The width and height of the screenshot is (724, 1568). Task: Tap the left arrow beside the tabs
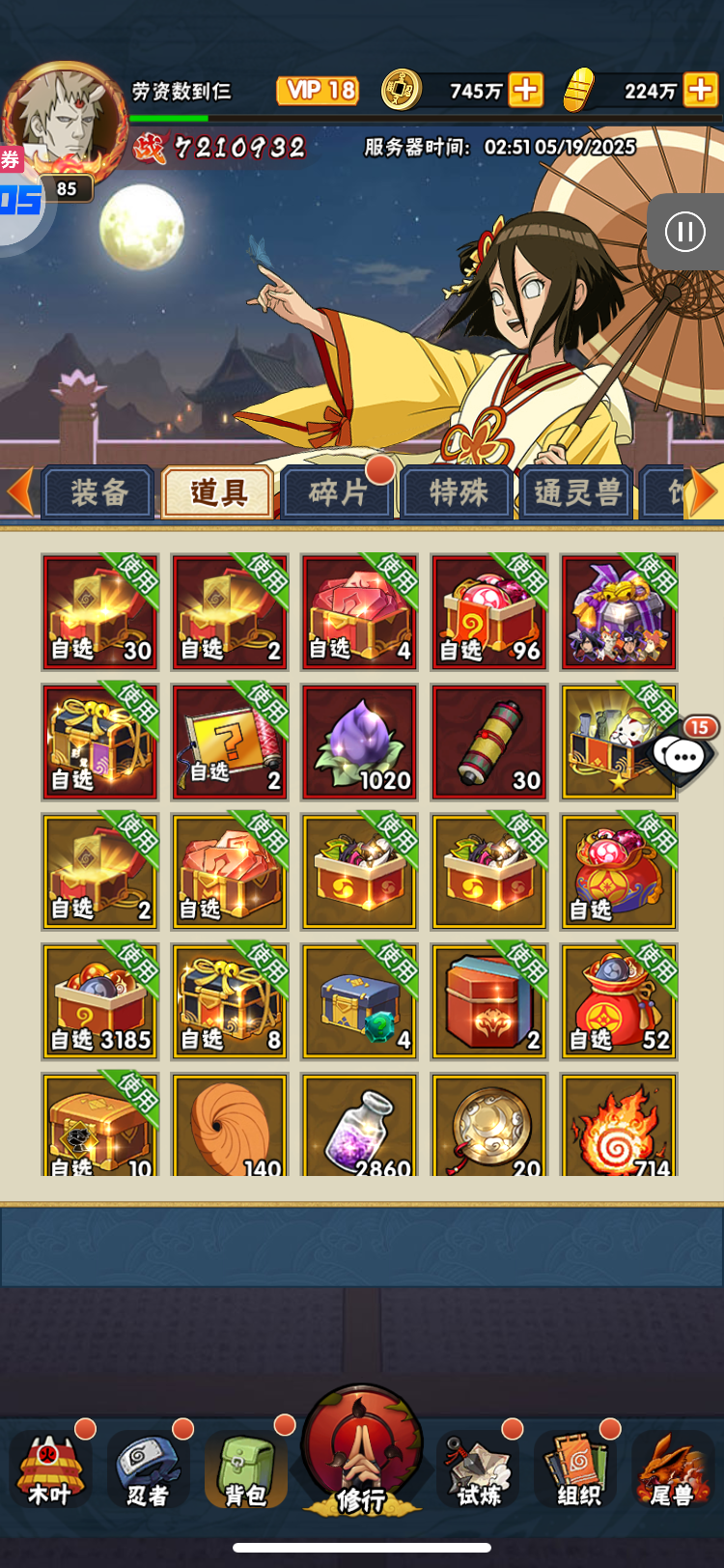(19, 492)
